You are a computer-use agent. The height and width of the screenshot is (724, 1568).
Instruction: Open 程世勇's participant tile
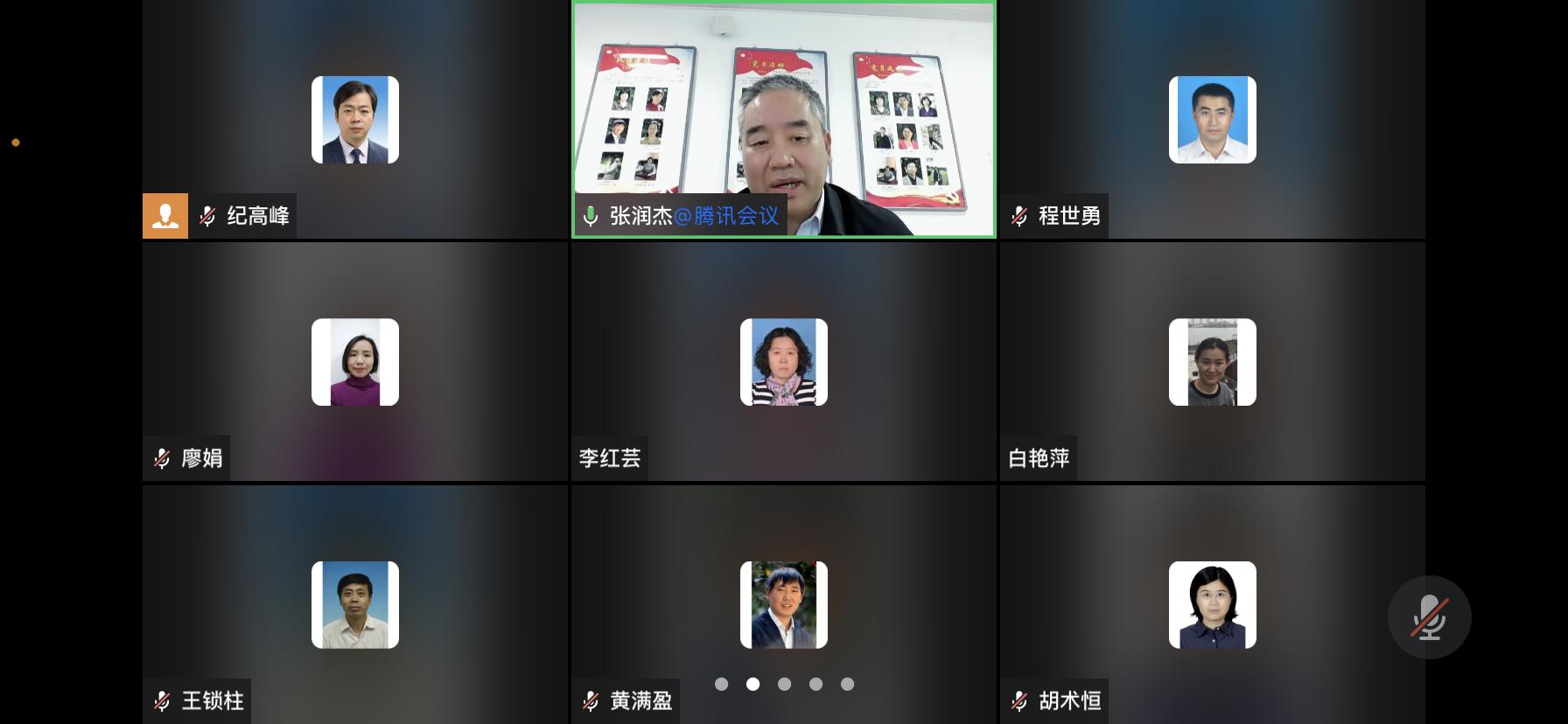(1212, 120)
